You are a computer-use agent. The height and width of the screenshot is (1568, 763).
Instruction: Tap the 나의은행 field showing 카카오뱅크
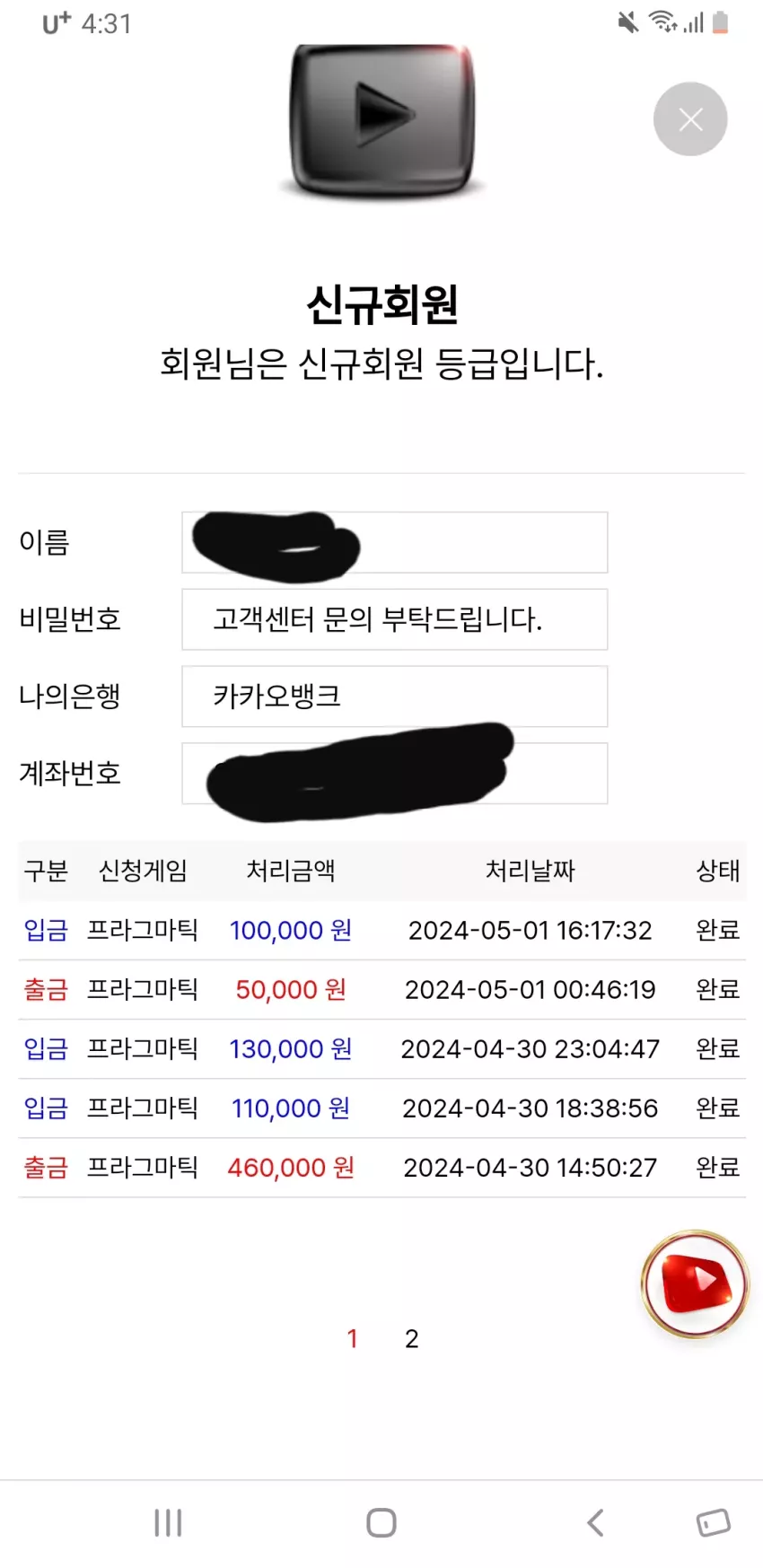(x=395, y=696)
